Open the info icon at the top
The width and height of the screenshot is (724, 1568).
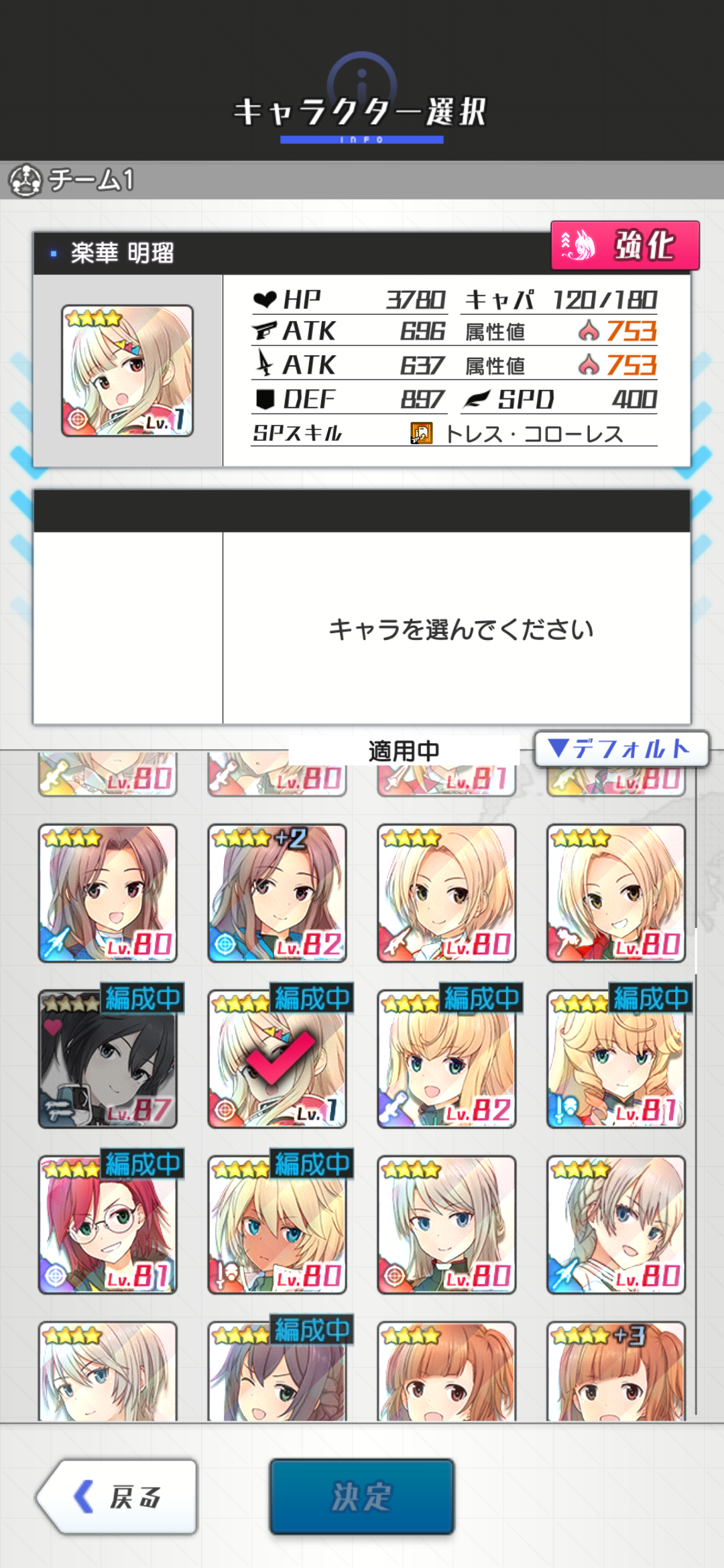click(x=362, y=79)
